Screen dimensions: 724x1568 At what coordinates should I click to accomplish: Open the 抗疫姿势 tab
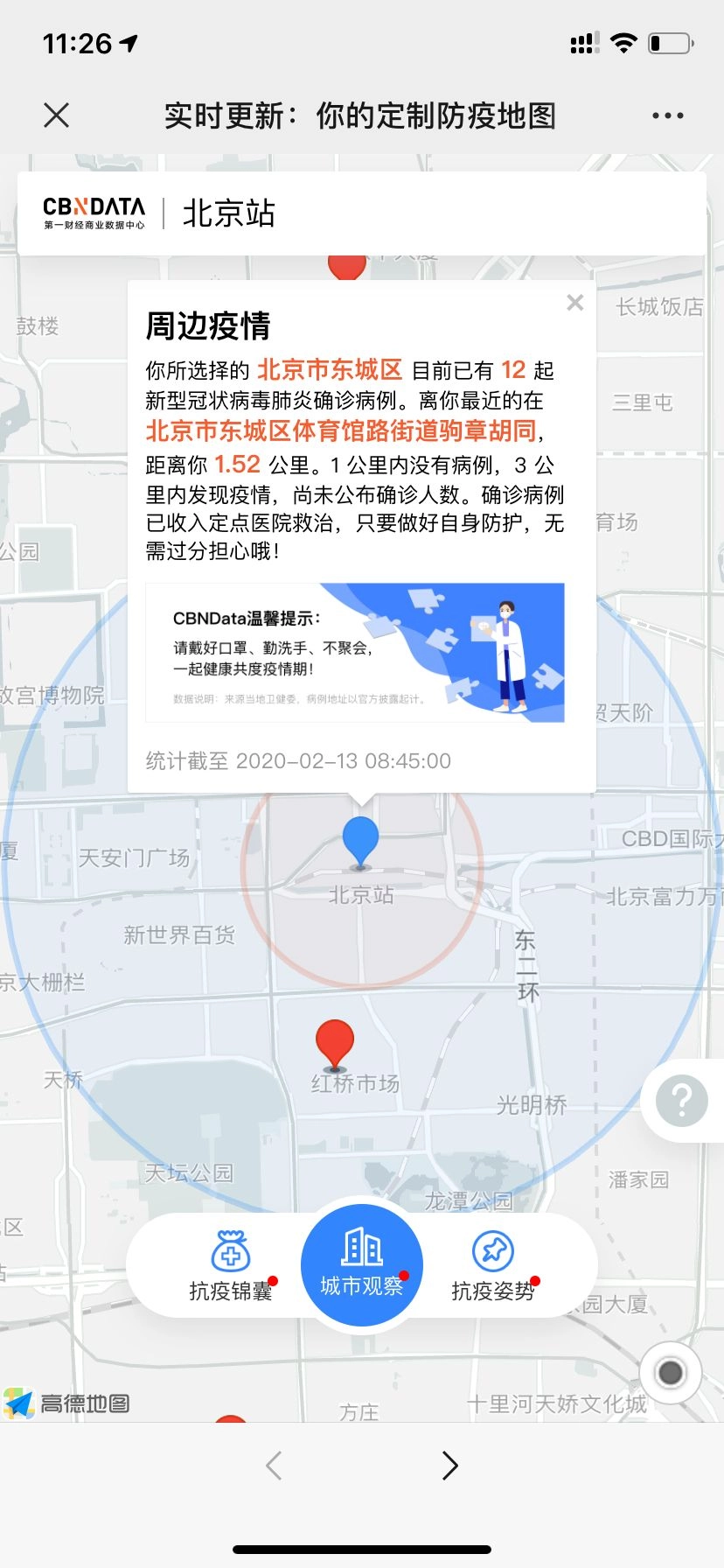tap(493, 1263)
